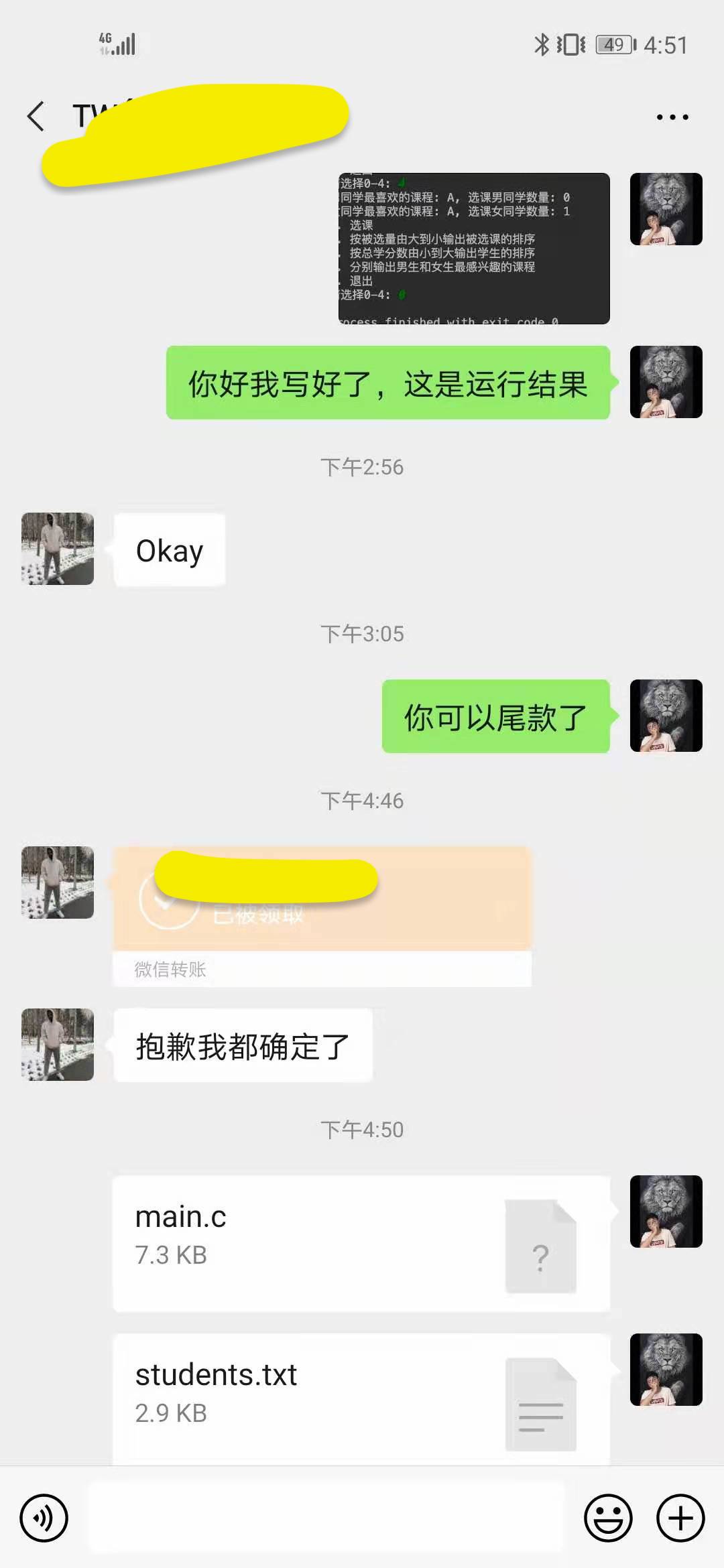Open the terminal output screenshot image
The width and height of the screenshot is (724, 1568).
[473, 249]
